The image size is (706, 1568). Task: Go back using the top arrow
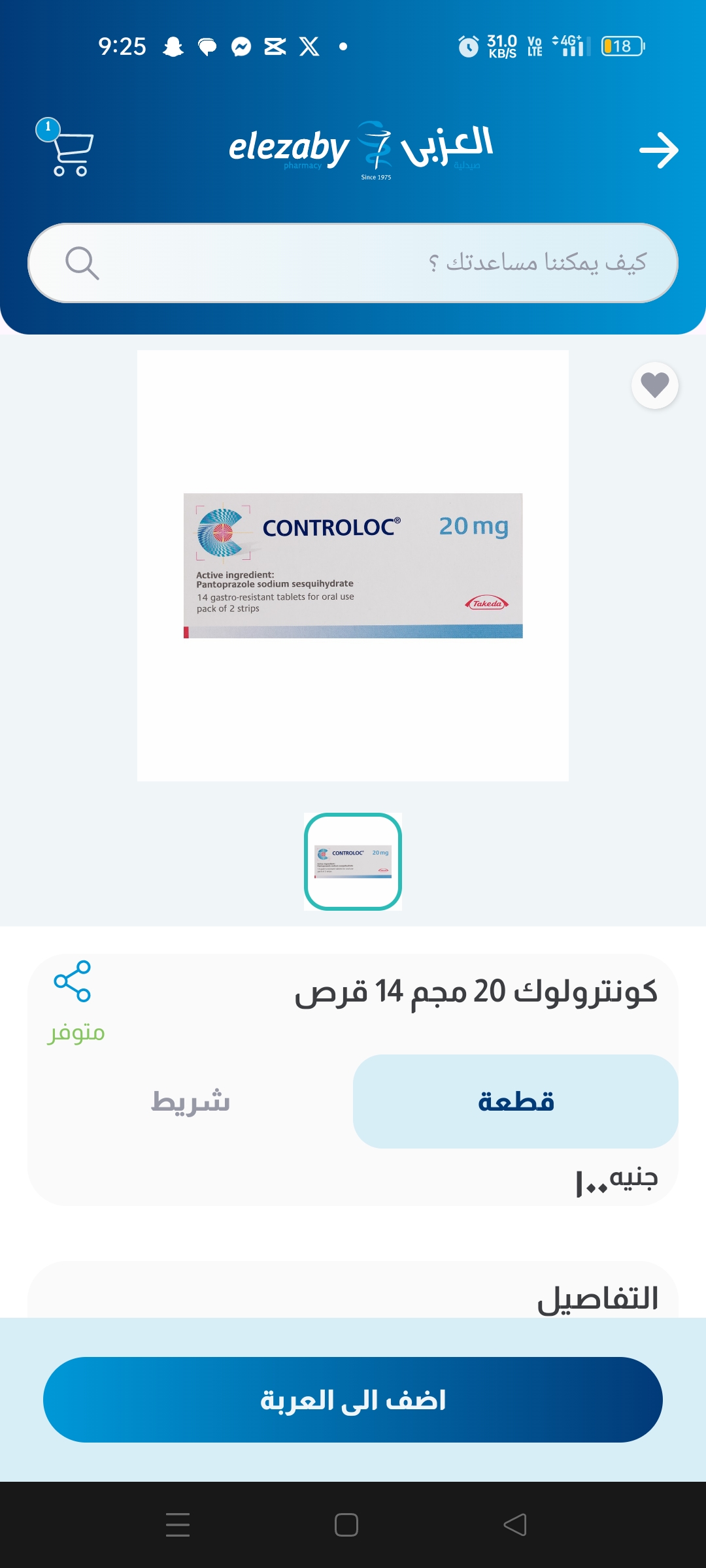click(658, 150)
